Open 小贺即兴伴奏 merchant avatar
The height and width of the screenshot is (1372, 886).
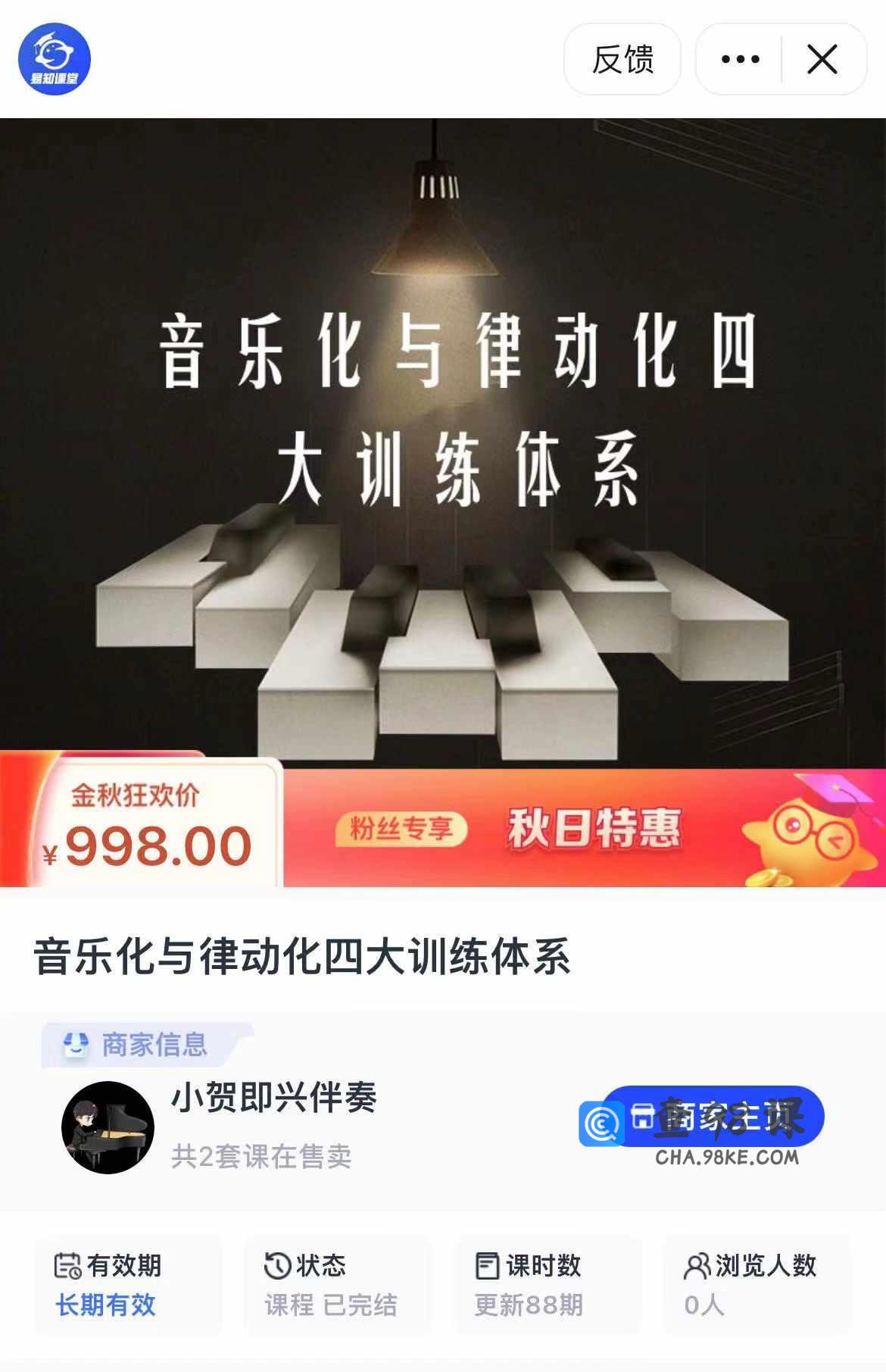(x=108, y=1127)
